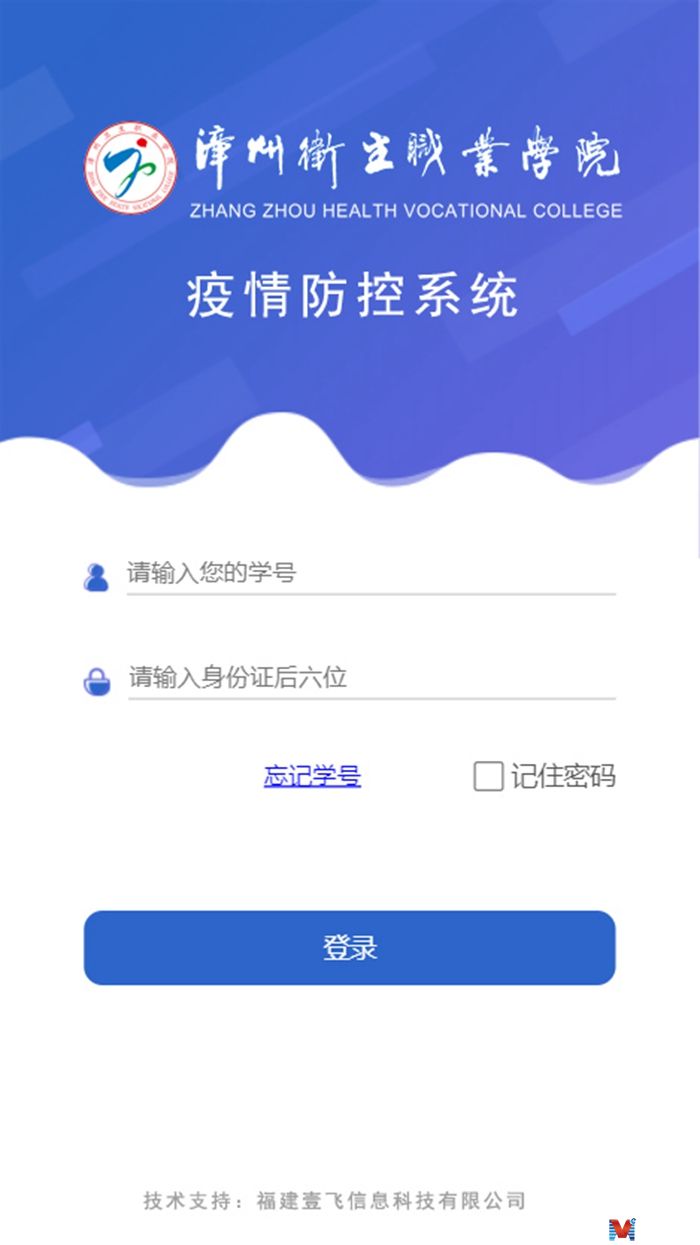The image size is (700, 1245).
Task: Tap the 登录 button to log in
Action: click(349, 947)
